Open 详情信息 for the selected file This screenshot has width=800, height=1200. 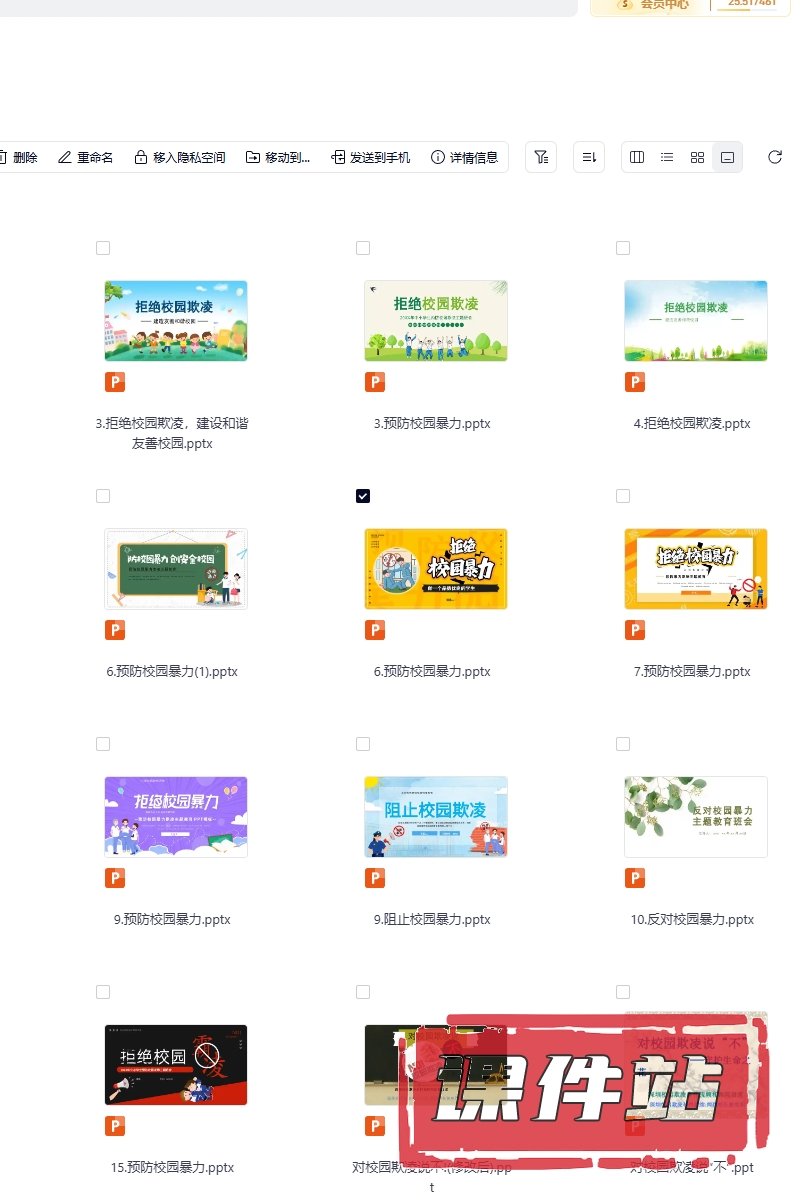pos(464,157)
